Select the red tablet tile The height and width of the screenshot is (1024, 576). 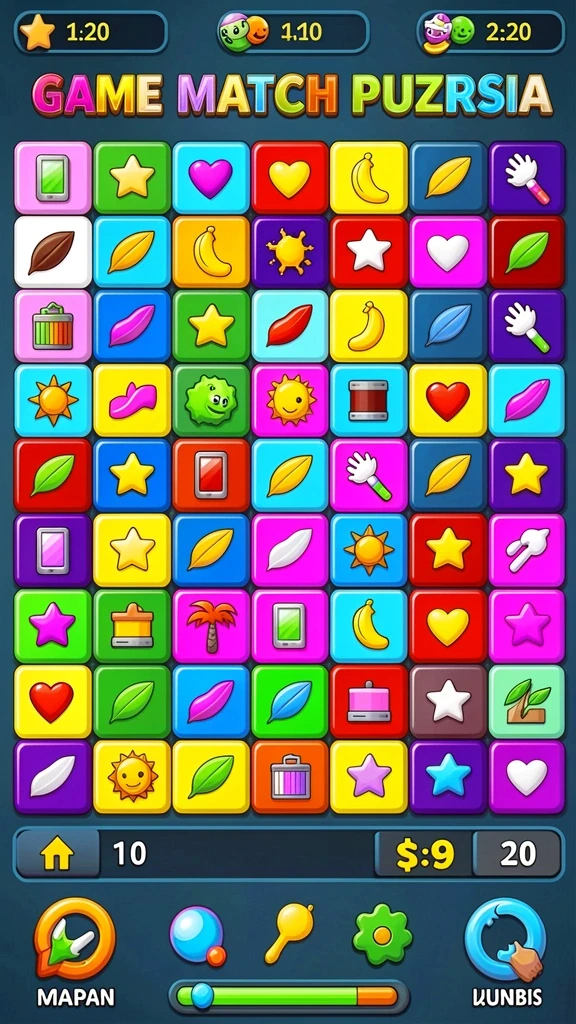click(x=211, y=475)
